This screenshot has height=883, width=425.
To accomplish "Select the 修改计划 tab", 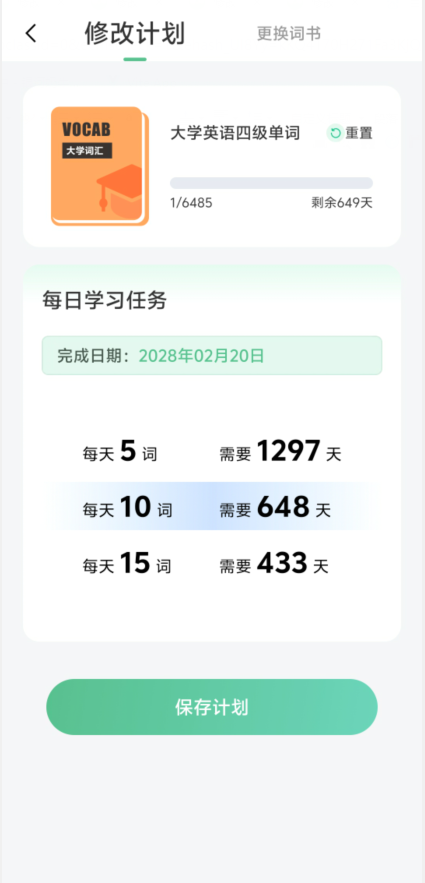I will point(135,33).
